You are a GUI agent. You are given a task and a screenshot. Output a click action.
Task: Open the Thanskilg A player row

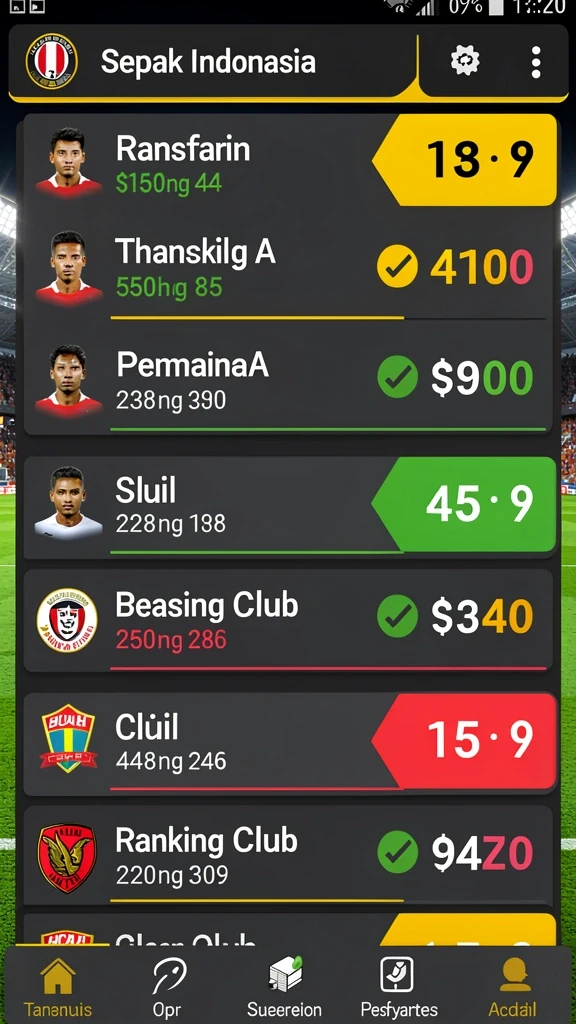(290, 268)
